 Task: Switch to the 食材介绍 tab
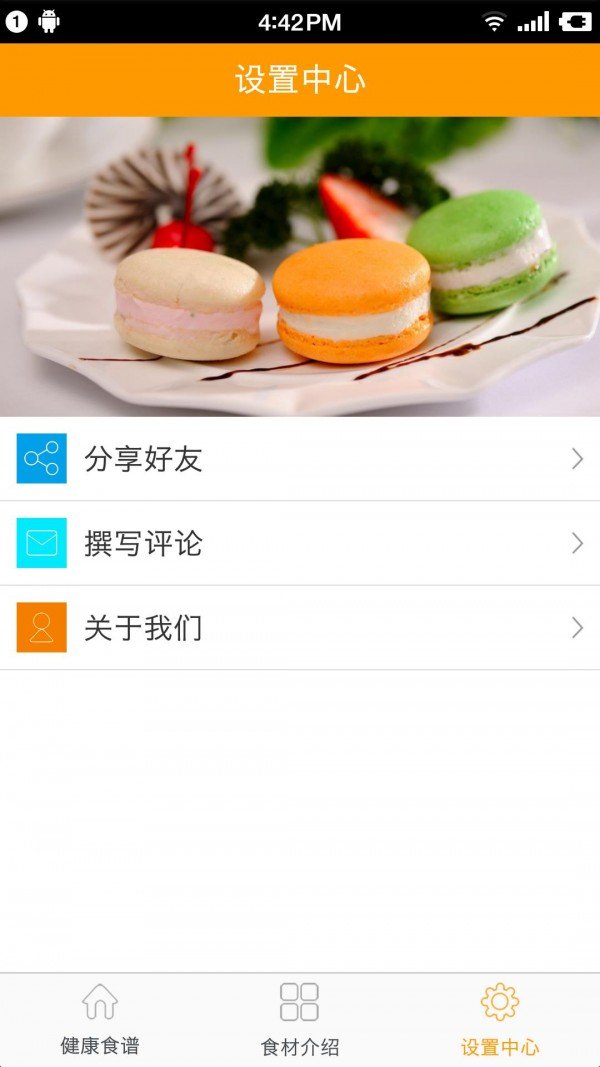[300, 1019]
